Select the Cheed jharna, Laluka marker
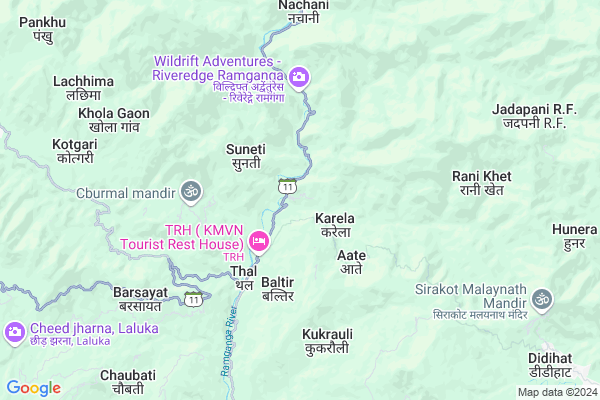 click(x=15, y=331)
